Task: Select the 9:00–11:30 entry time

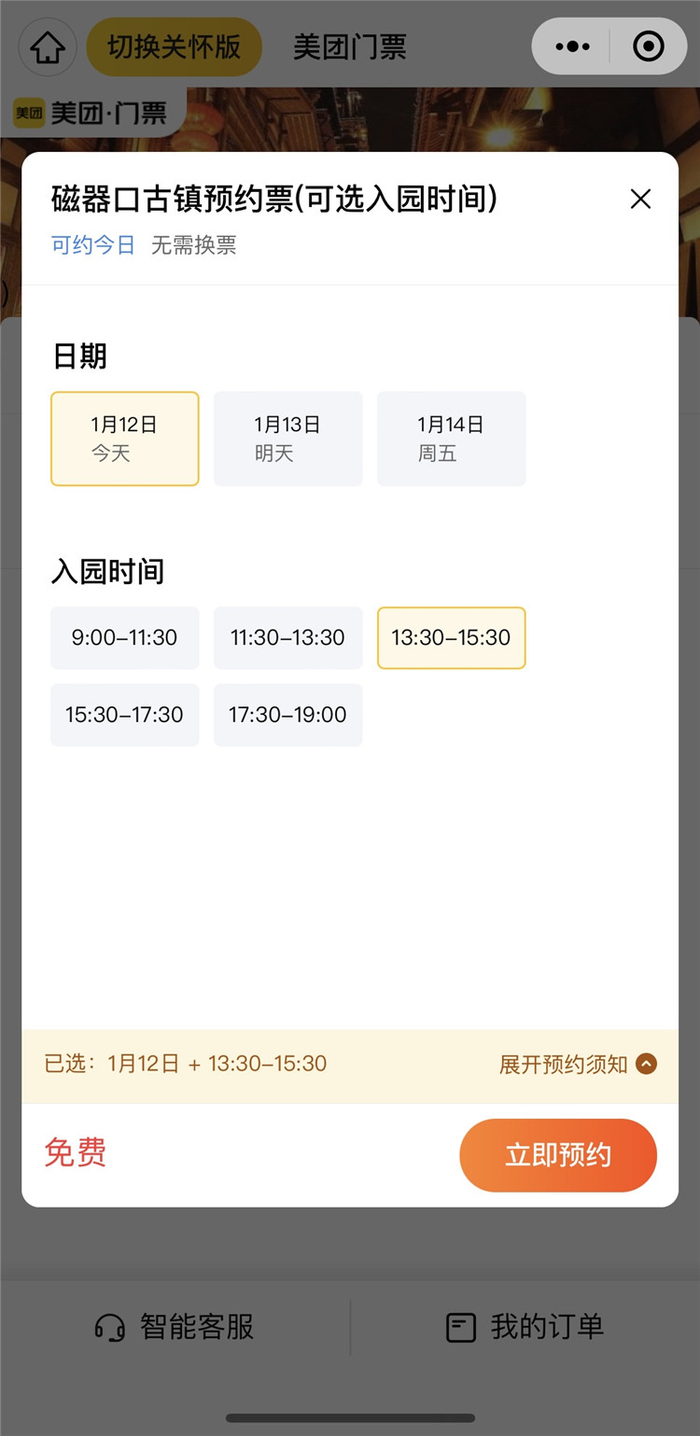Action: point(125,638)
